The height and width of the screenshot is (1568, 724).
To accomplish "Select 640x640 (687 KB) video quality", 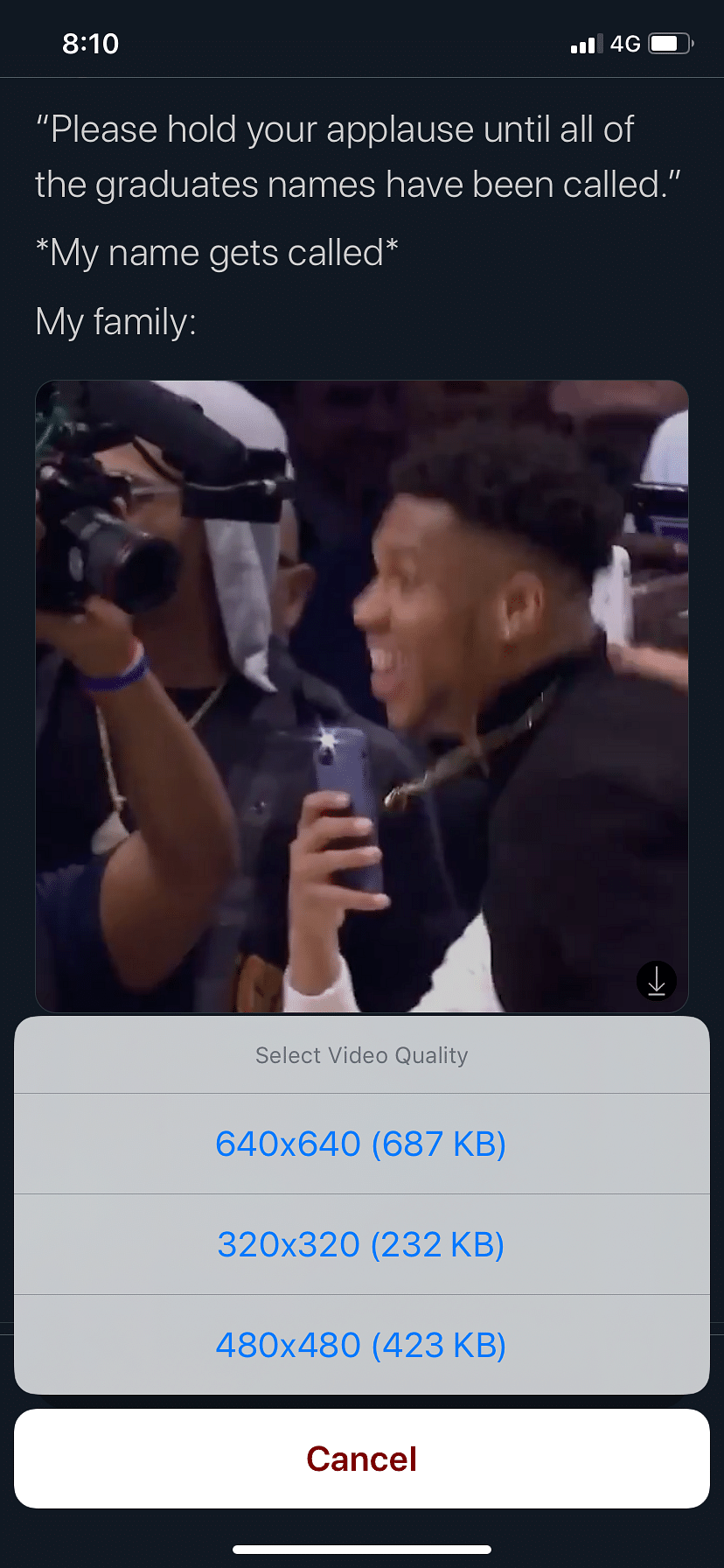I will [361, 1144].
